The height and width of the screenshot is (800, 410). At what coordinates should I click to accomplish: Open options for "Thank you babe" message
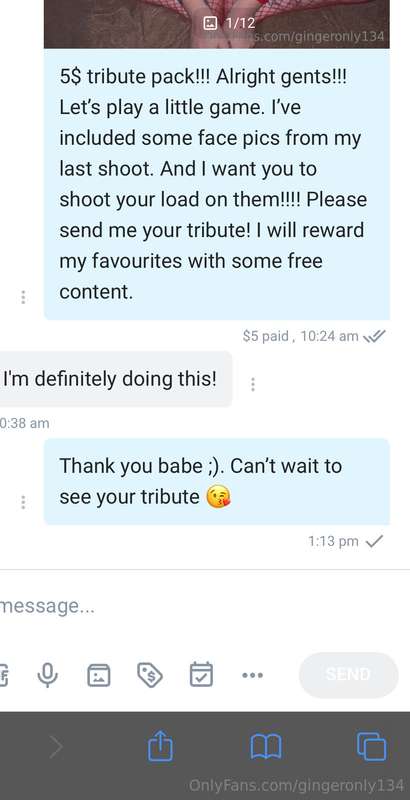coord(23,502)
